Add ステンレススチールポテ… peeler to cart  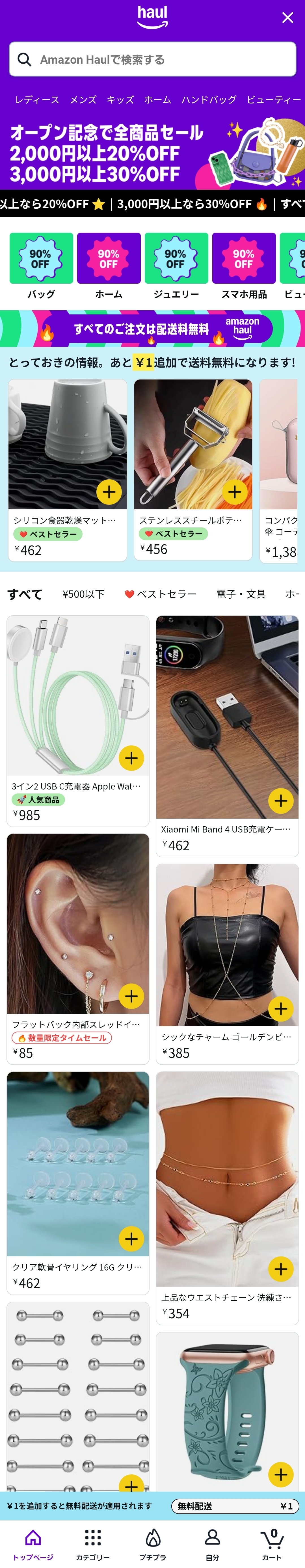(234, 492)
